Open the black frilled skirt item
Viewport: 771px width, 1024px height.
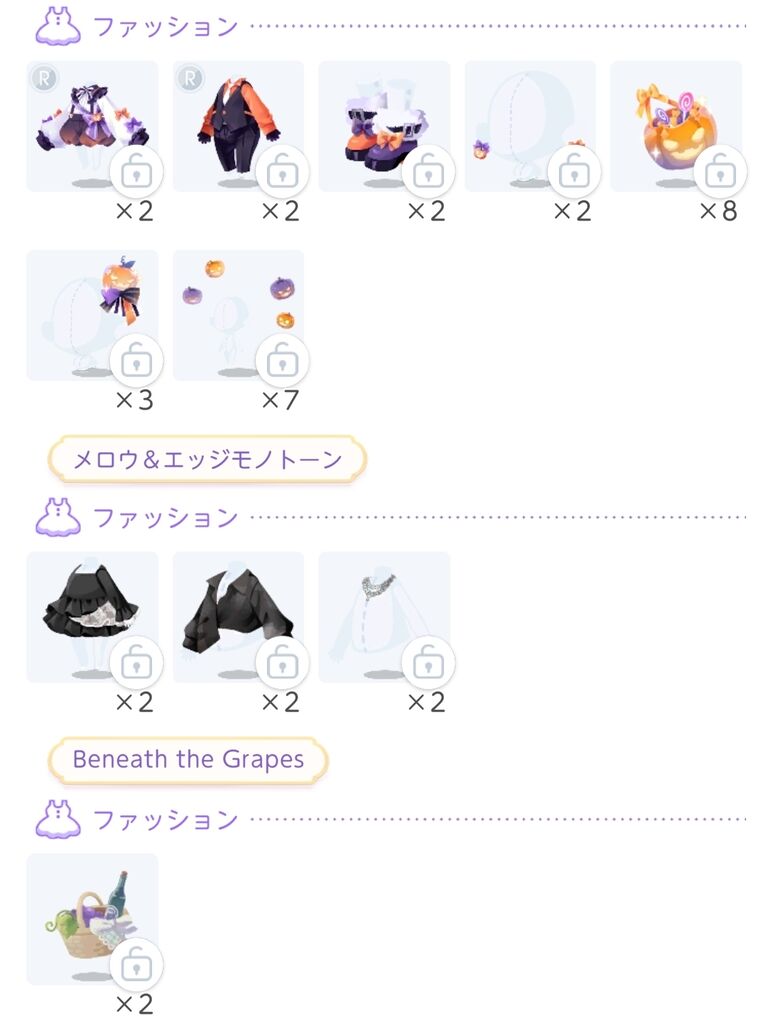point(91,617)
